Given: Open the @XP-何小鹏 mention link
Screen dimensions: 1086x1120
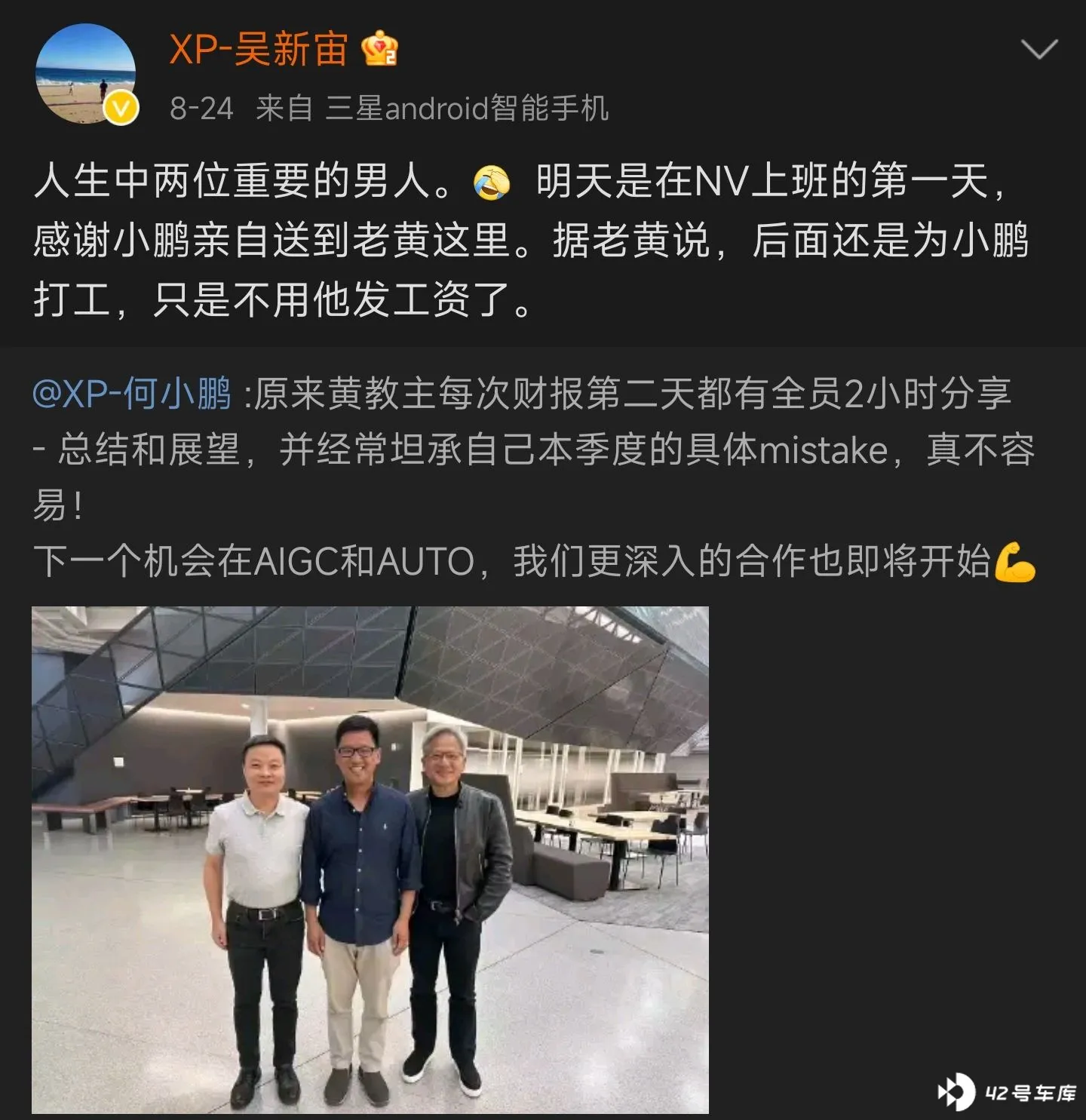Looking at the screenshot, I should [132, 394].
